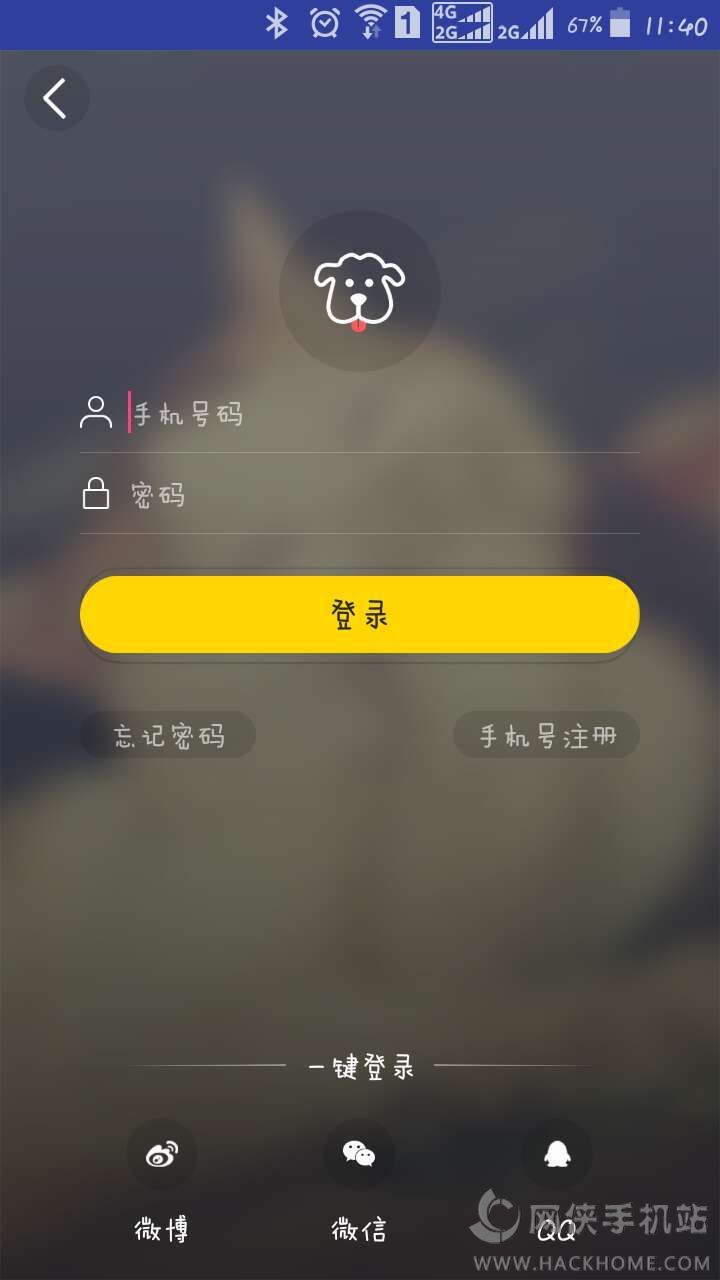720x1280 pixels.
Task: Go back using the top-left arrow
Action: (x=56, y=98)
